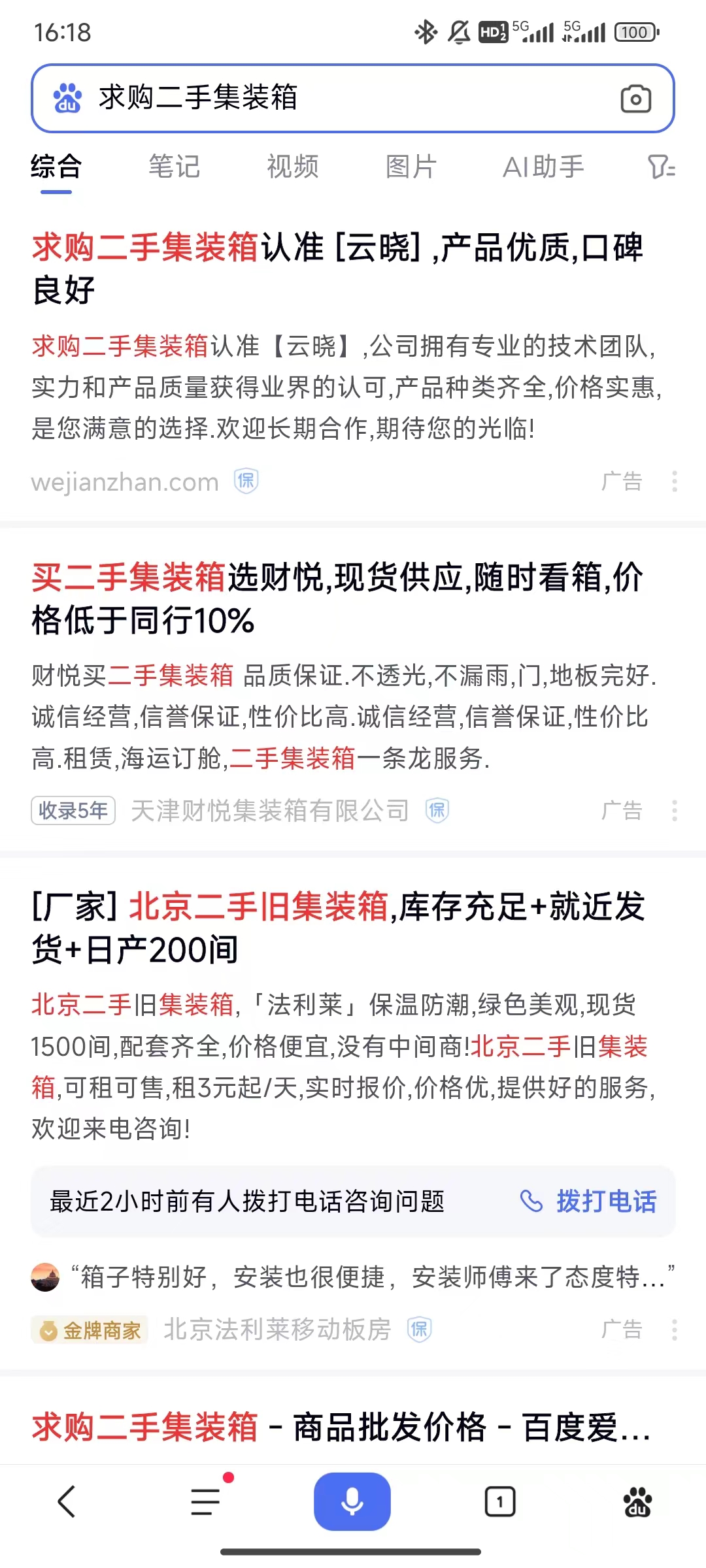The height and width of the screenshot is (1568, 706).
Task: Switch to the 笔记 tab
Action: pyautogui.click(x=174, y=167)
